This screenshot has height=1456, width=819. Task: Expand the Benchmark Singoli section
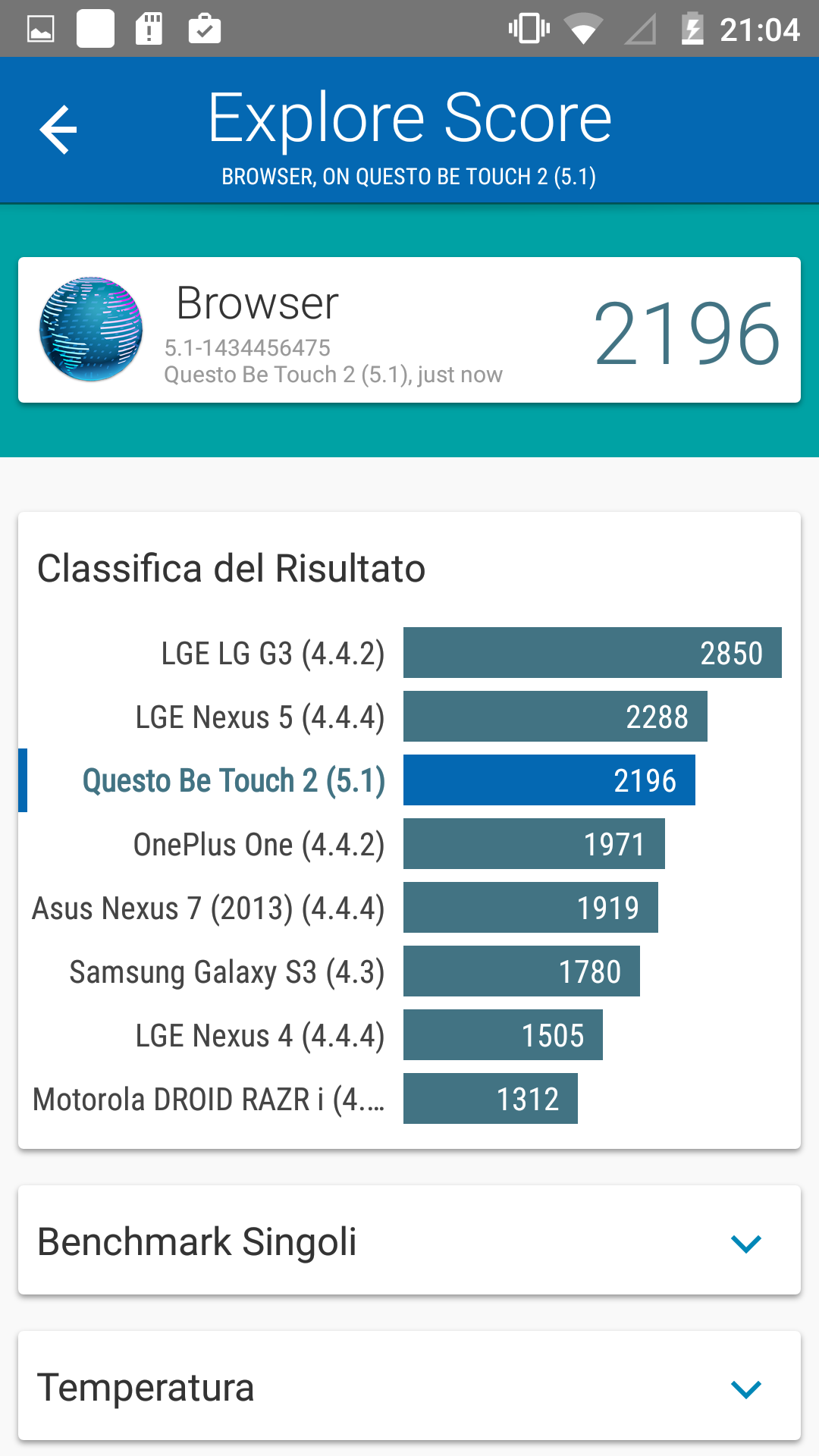[409, 1240]
